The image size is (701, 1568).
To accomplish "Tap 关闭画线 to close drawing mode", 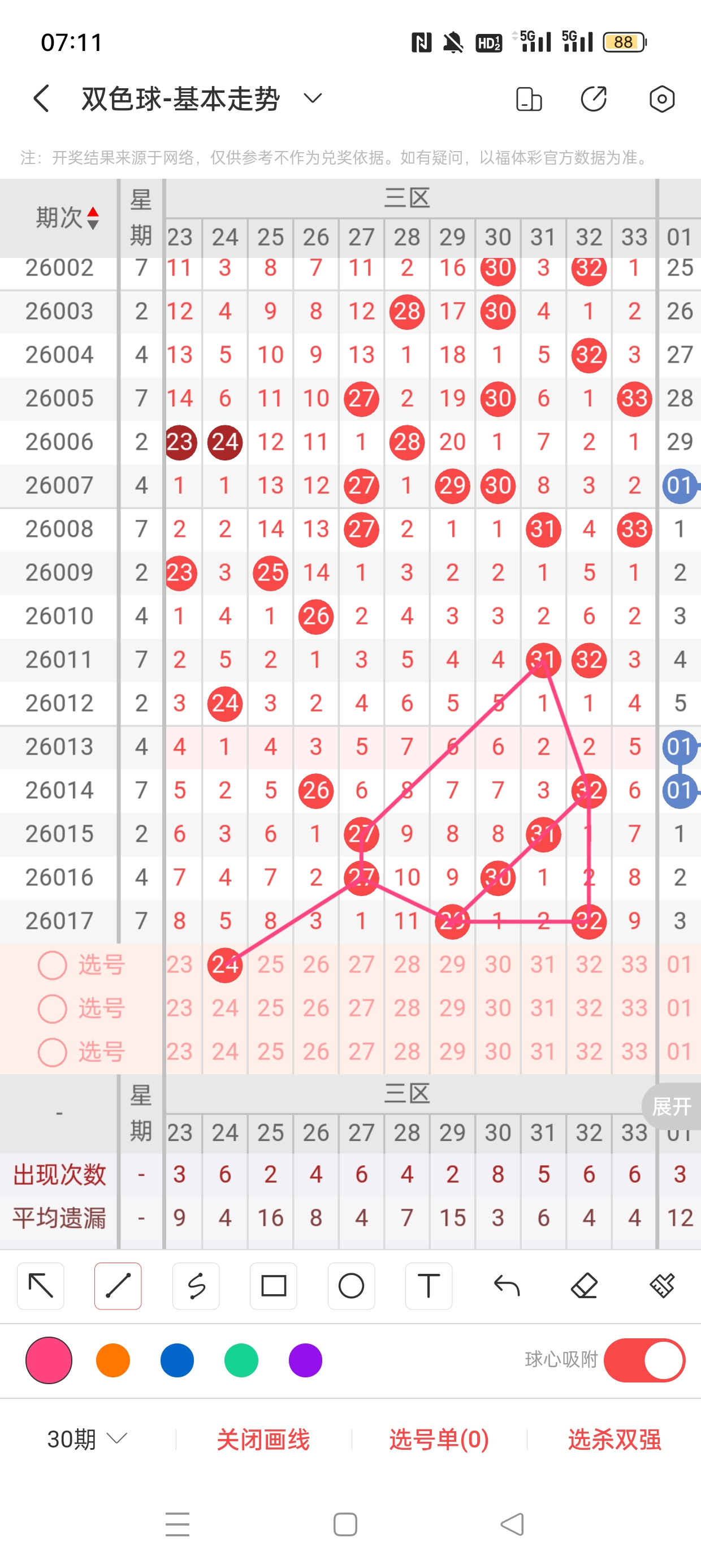I will pos(263,1439).
